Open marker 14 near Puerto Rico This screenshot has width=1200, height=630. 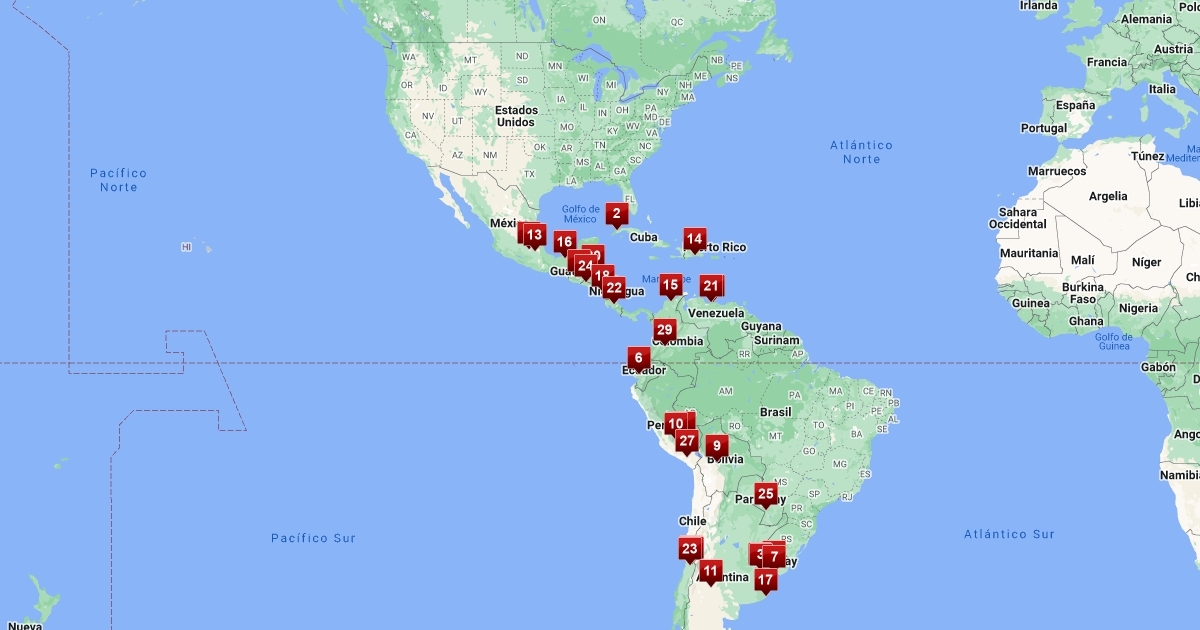point(694,240)
